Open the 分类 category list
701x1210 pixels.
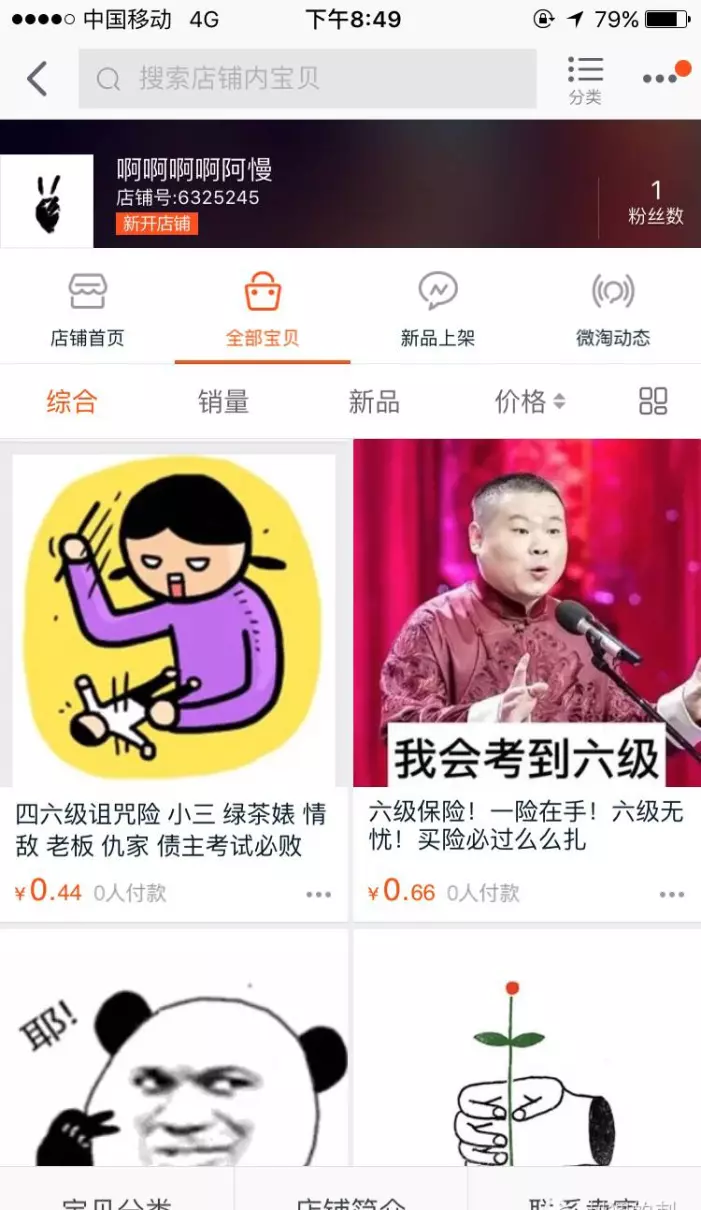585,79
